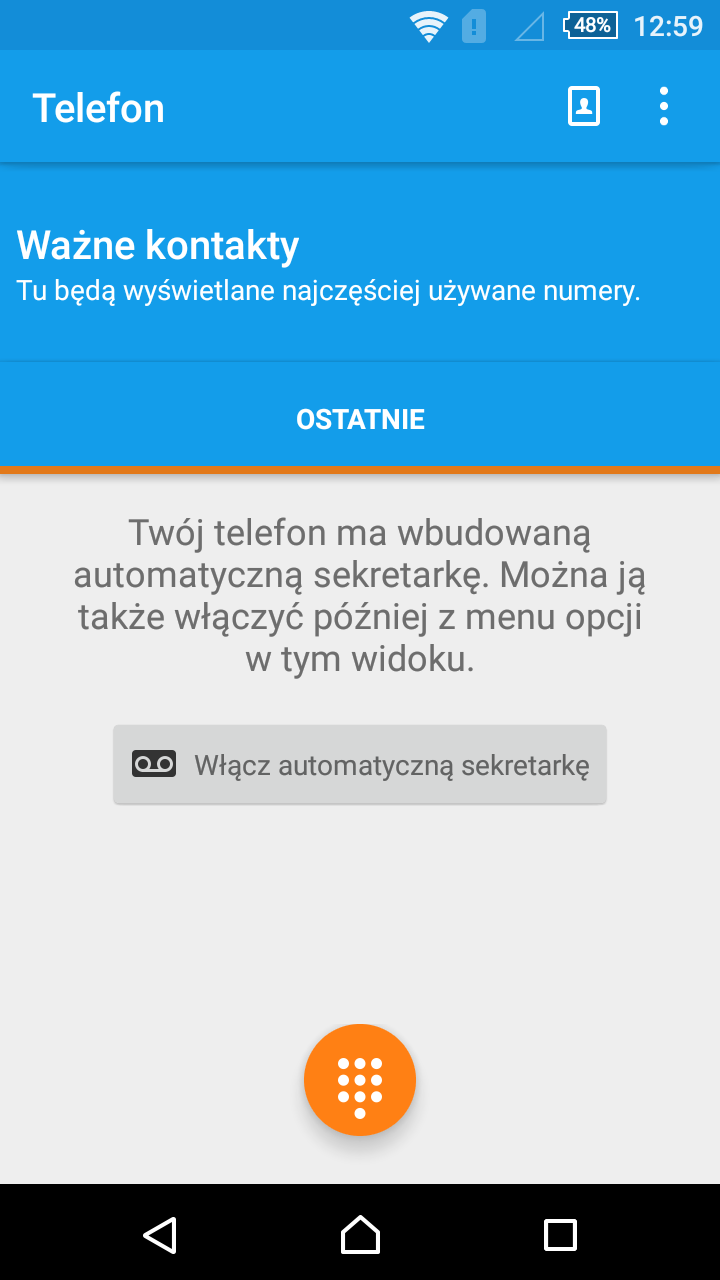The width and height of the screenshot is (720, 1280).
Task: Select the OSTATNIE tab
Action: coord(360,419)
